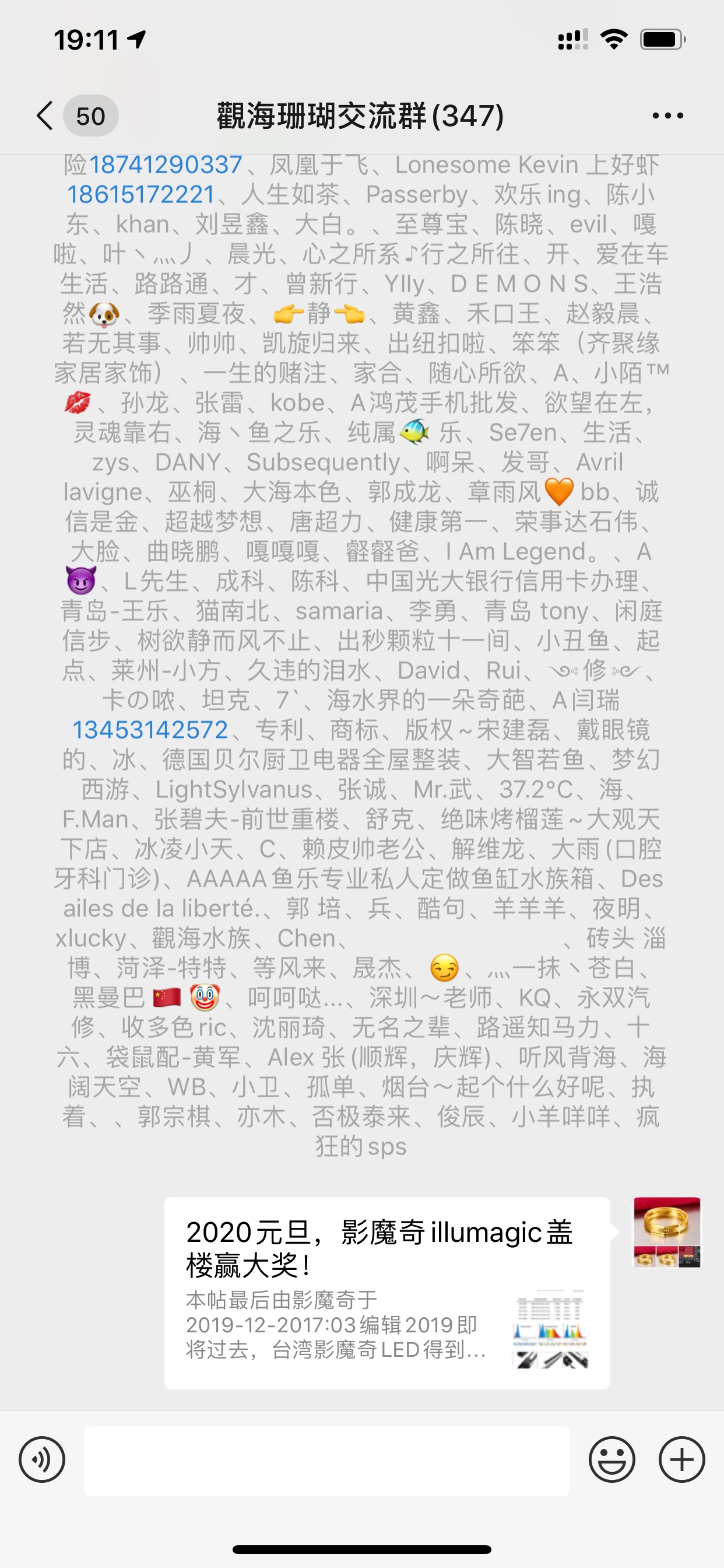
Task: Open the plus attachments menu
Action: [x=681, y=1459]
